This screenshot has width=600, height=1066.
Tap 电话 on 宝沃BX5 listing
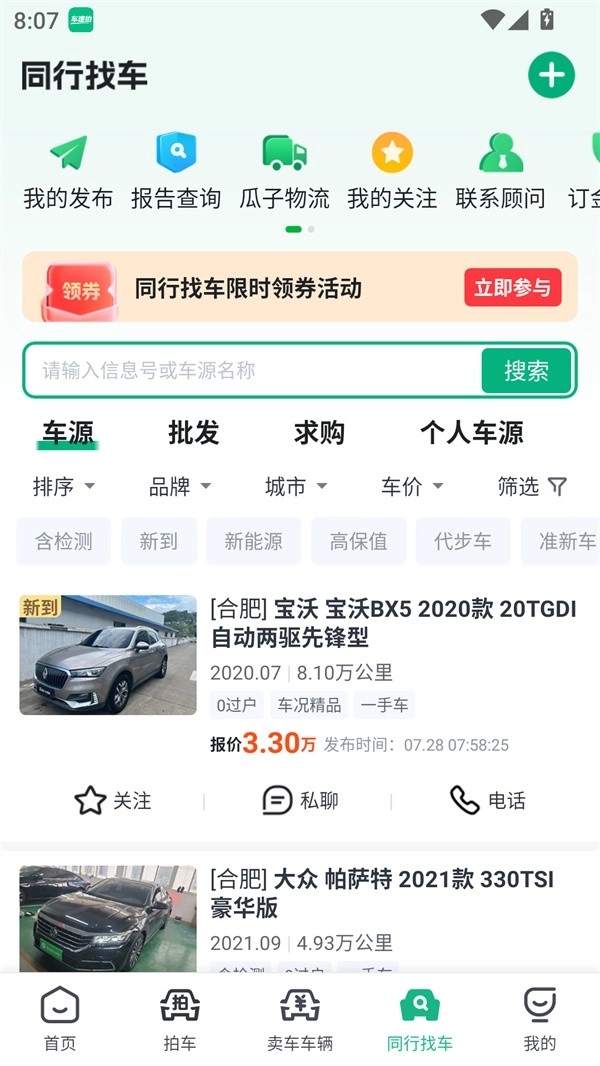click(487, 800)
